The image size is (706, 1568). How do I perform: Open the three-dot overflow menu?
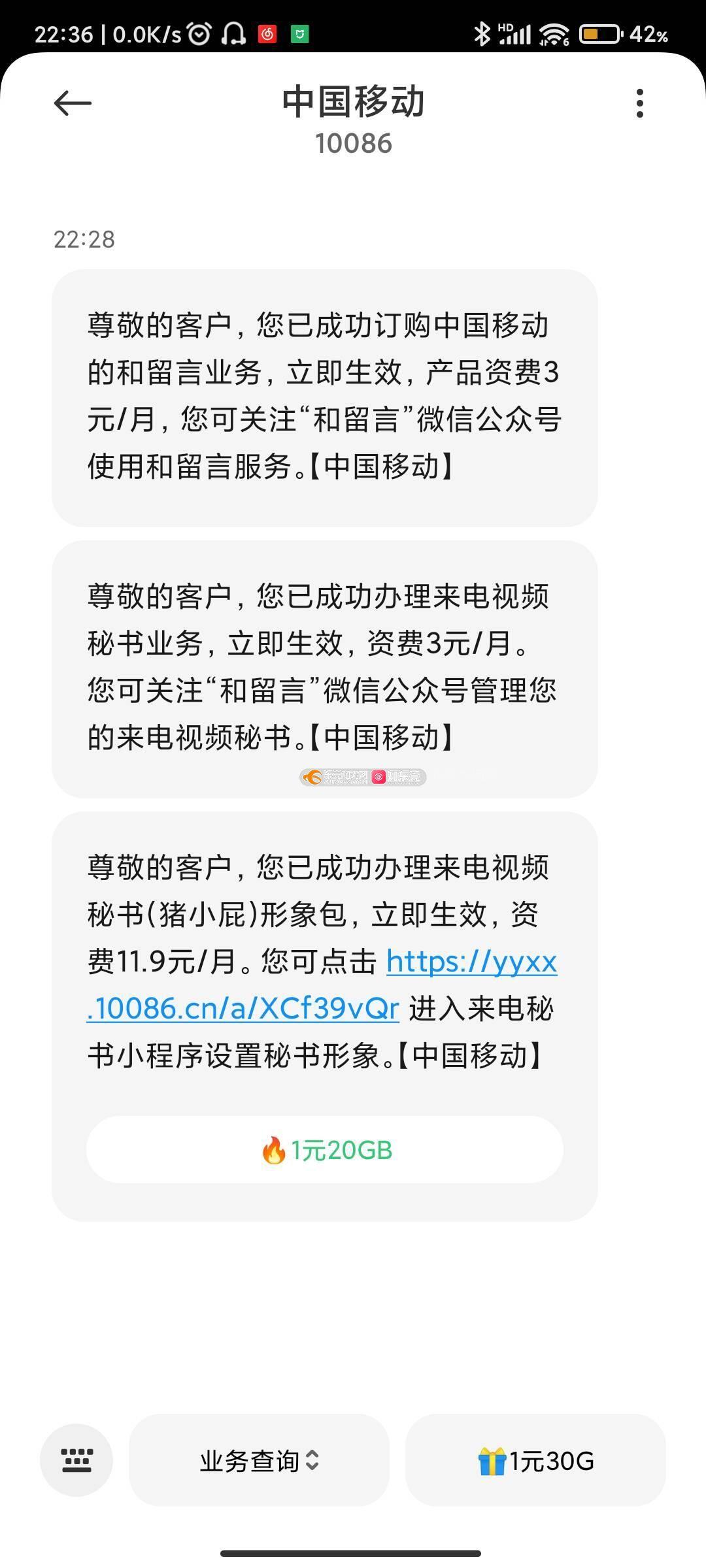[639, 103]
